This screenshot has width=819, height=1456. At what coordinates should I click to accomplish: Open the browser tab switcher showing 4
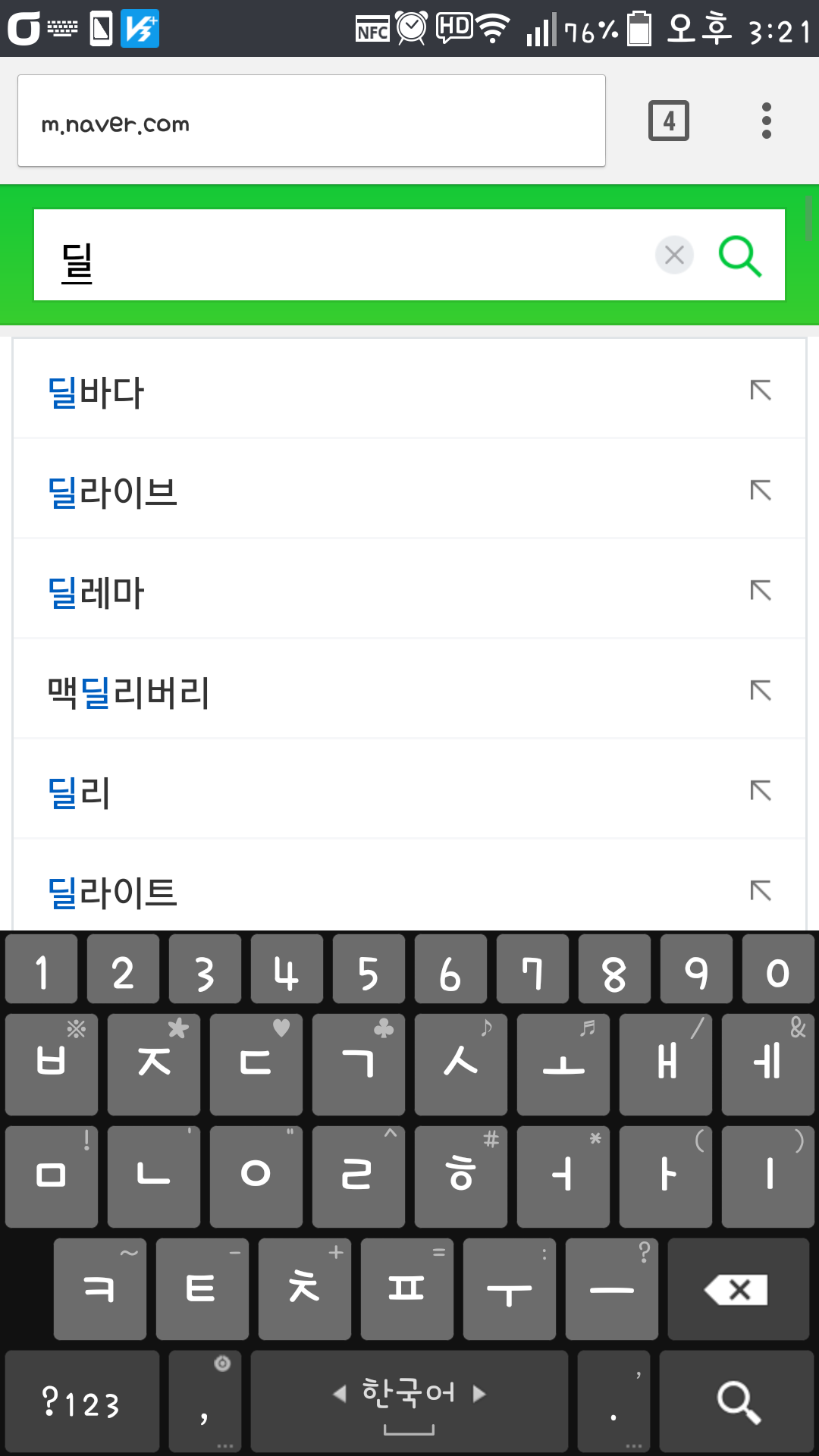point(668,121)
